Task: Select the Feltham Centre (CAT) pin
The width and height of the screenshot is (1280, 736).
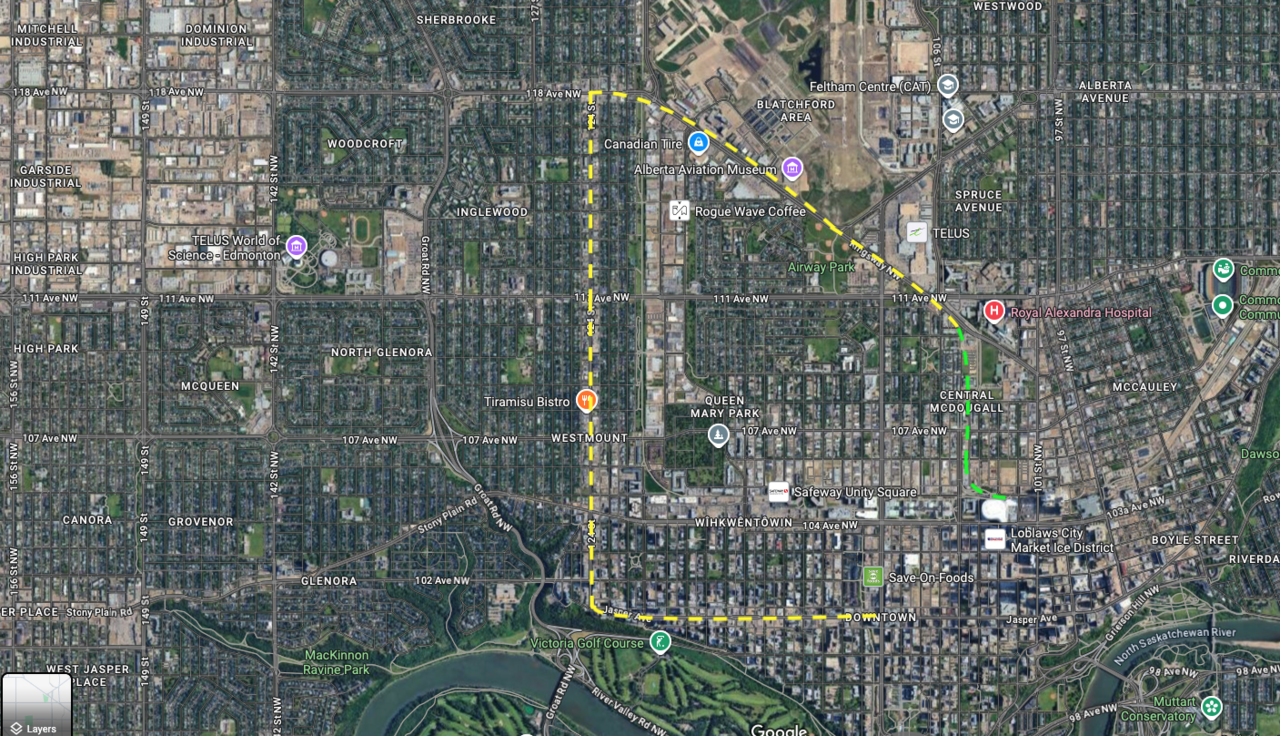Action: coord(948,86)
